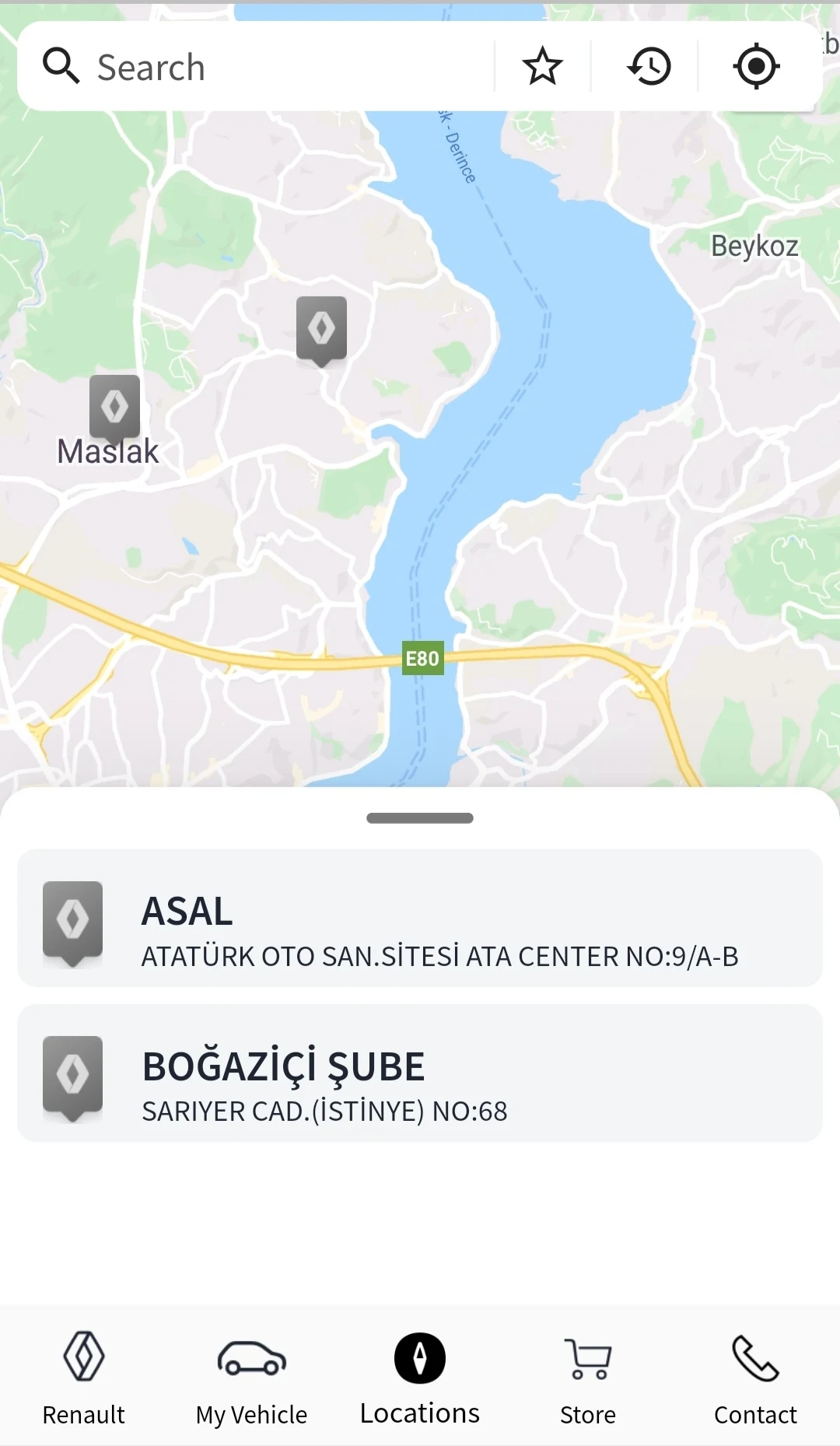Open the BOĞAZİÇİ ŞUBE dealer entry
Image resolution: width=840 pixels, height=1446 pixels.
pos(420,1073)
